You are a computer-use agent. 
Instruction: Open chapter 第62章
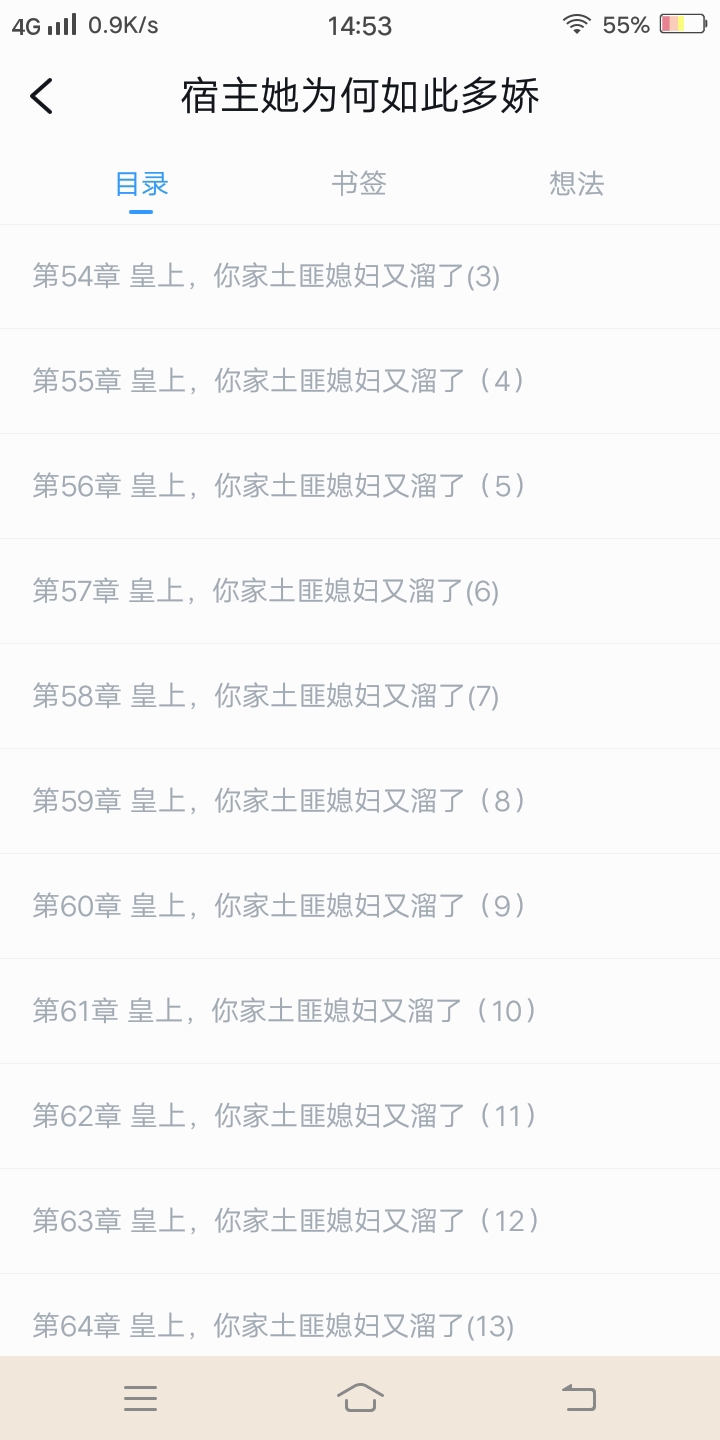click(x=360, y=1116)
